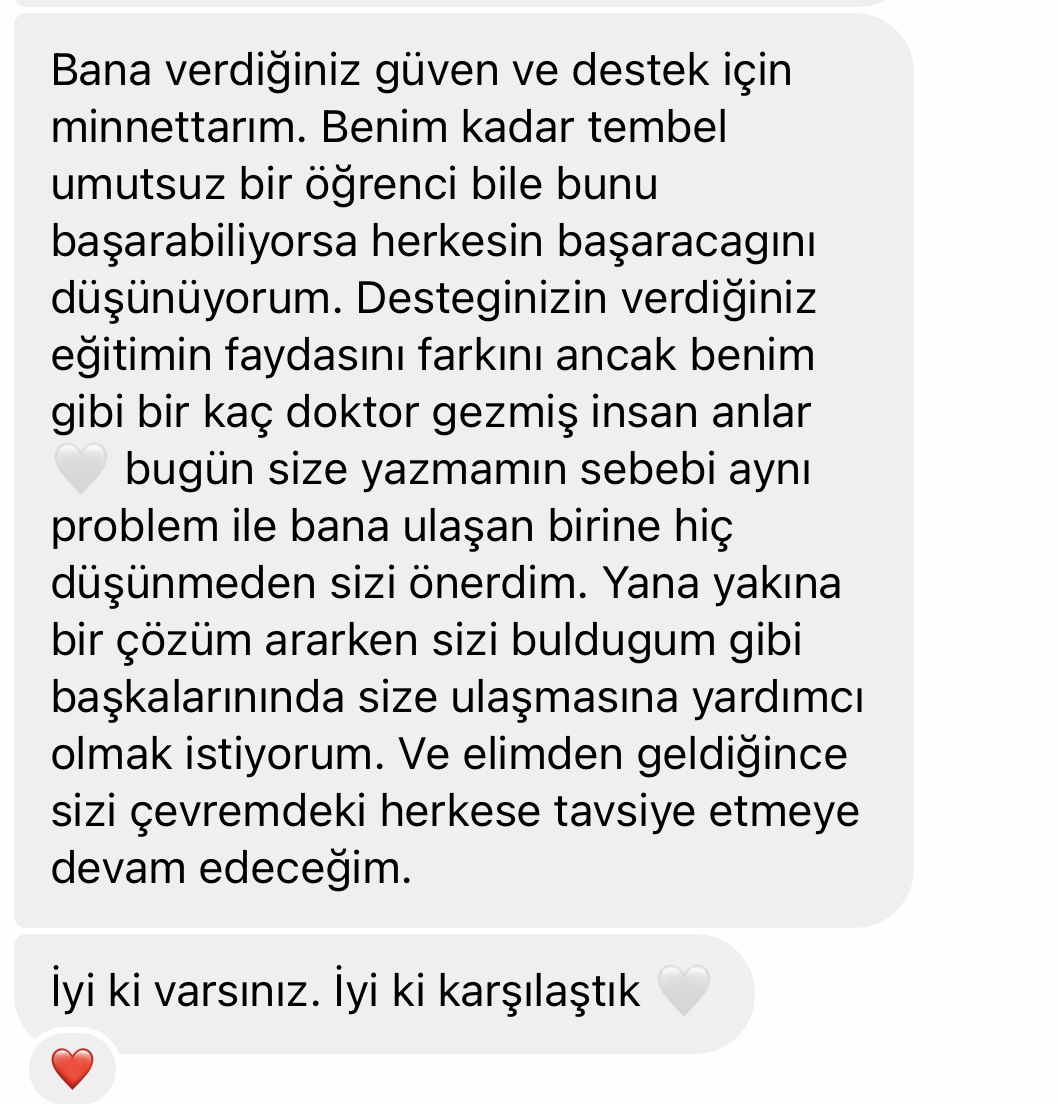Open the red heart reaction under the message
This screenshot has width=1058, height=1104.
72,1069
